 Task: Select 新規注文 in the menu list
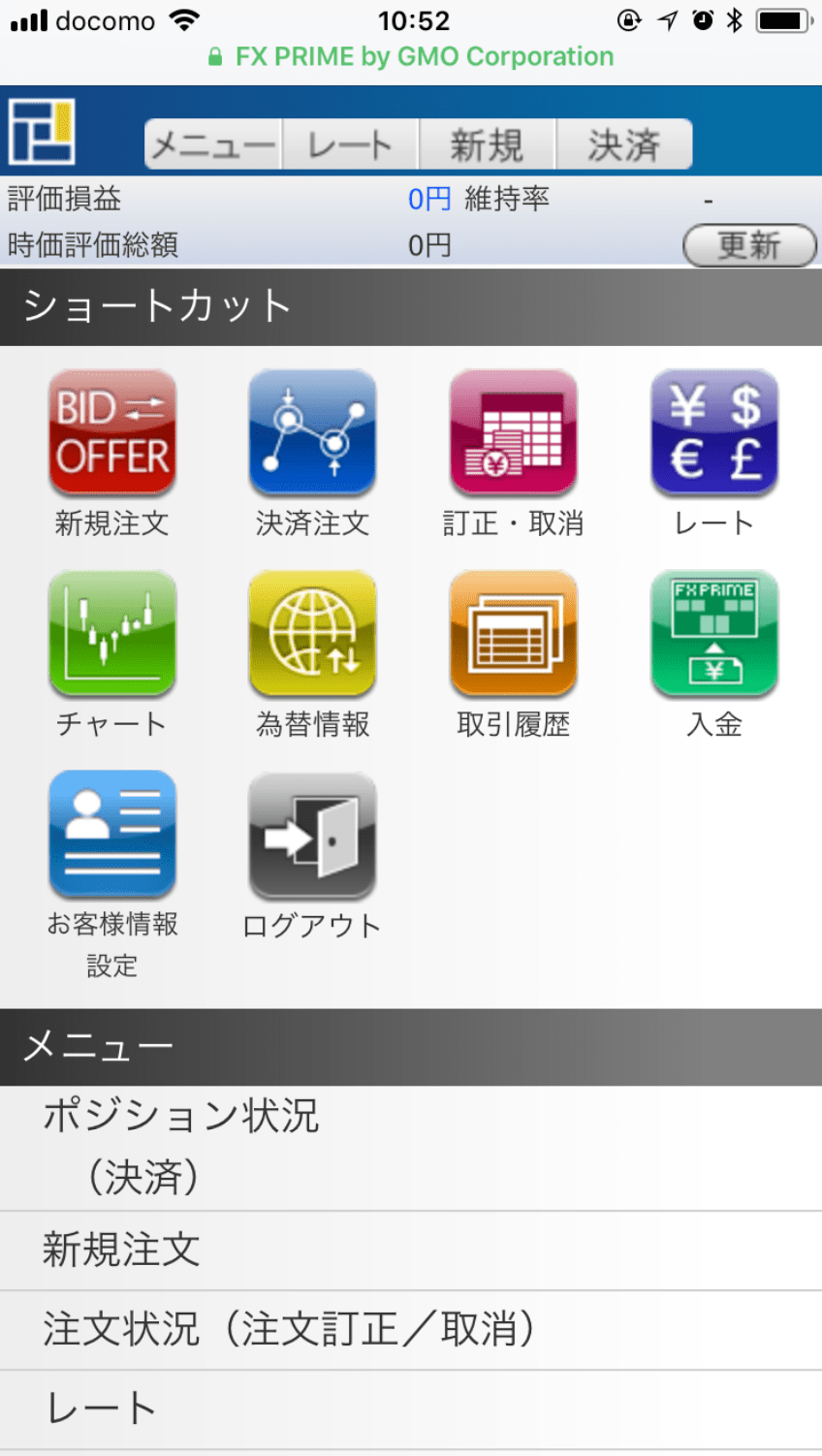coord(411,1250)
